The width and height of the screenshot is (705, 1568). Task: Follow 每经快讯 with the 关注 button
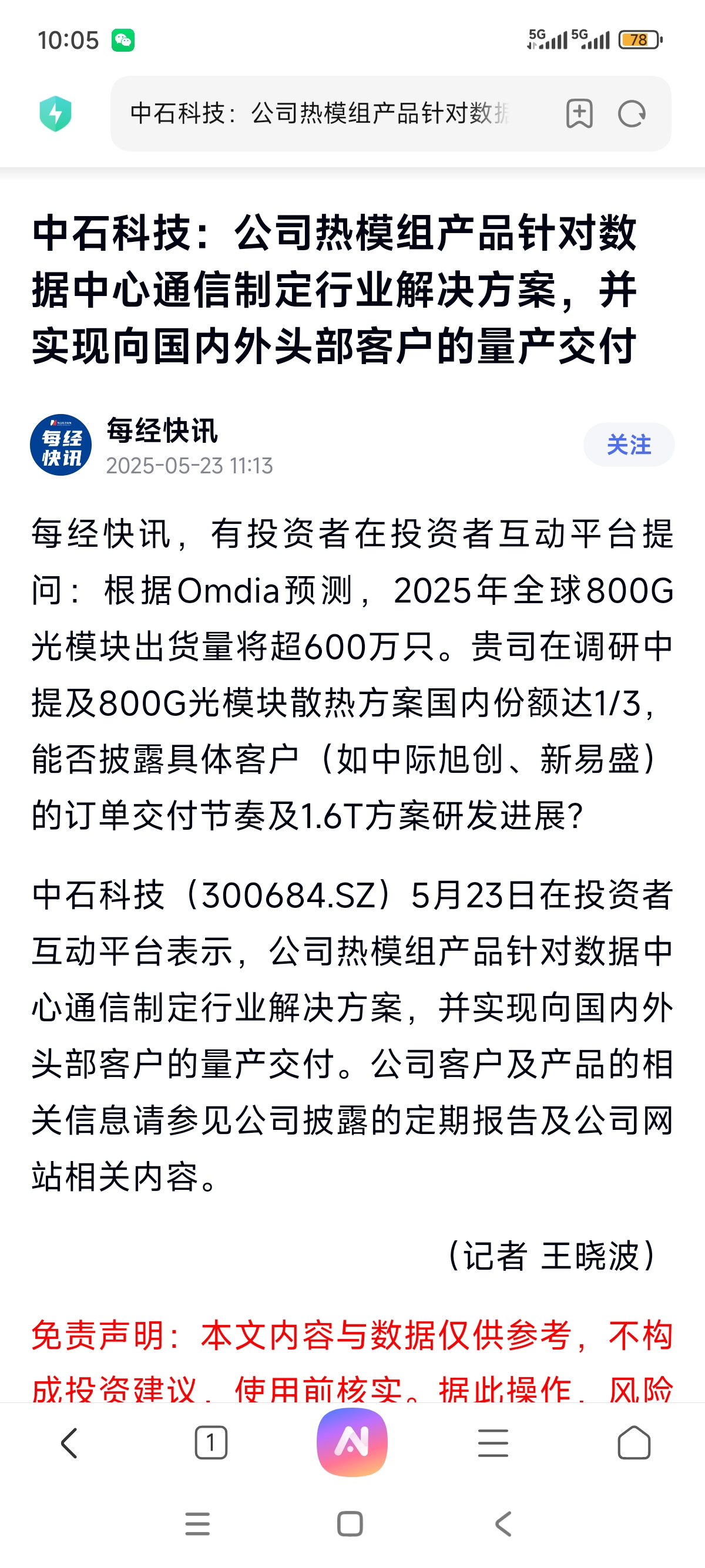tap(628, 445)
